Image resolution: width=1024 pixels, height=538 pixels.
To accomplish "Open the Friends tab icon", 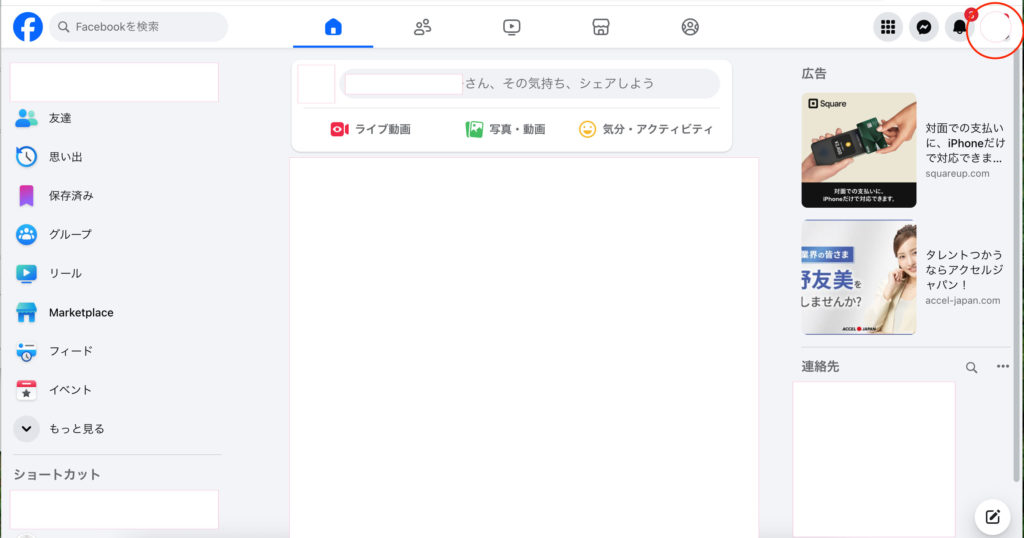I will click(x=422, y=27).
